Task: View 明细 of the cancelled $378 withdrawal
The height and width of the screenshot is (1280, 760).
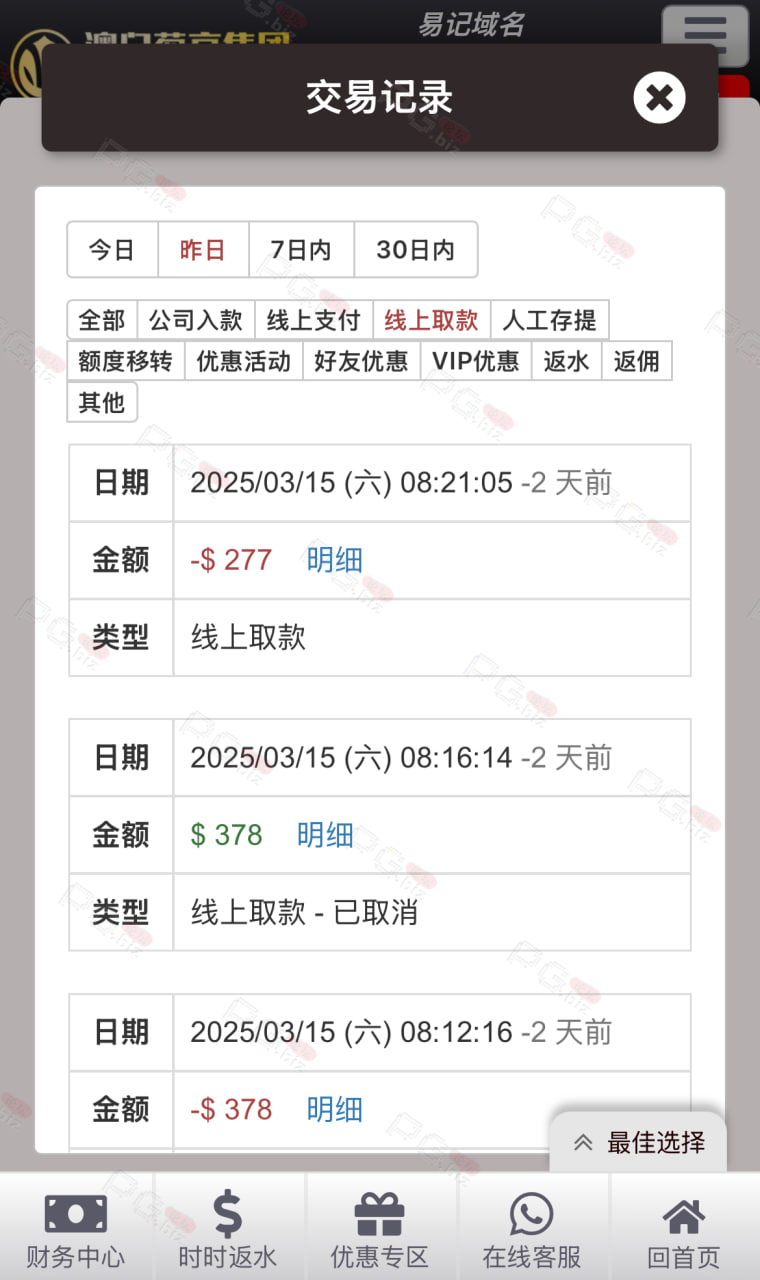Action: [x=325, y=835]
